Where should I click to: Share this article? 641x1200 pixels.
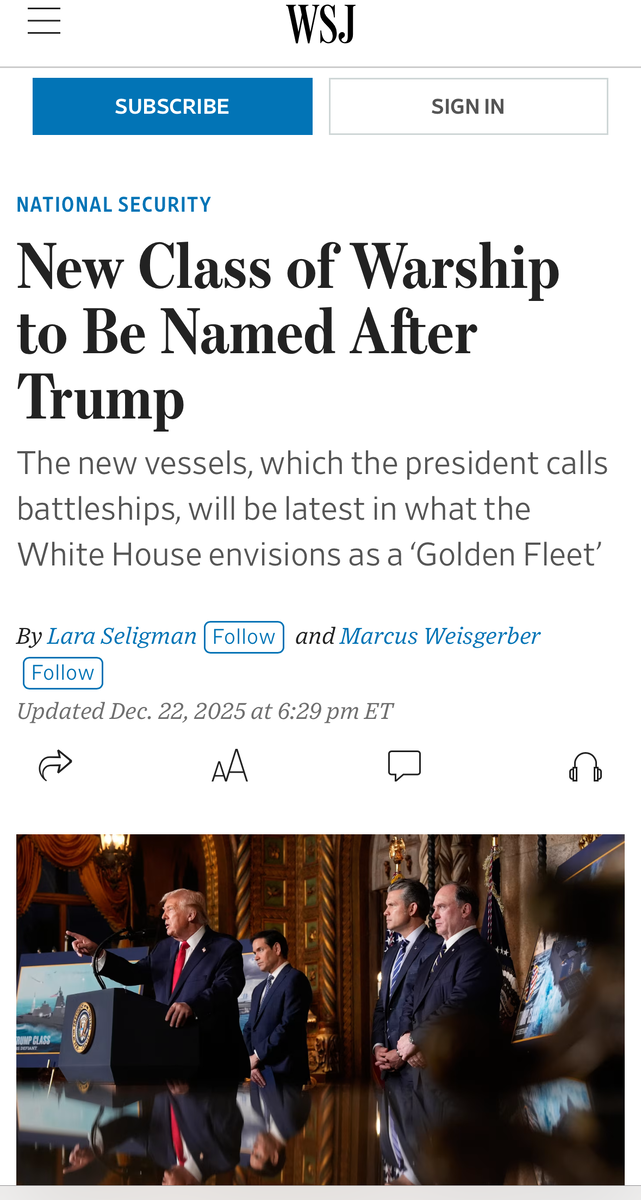[x=55, y=766]
